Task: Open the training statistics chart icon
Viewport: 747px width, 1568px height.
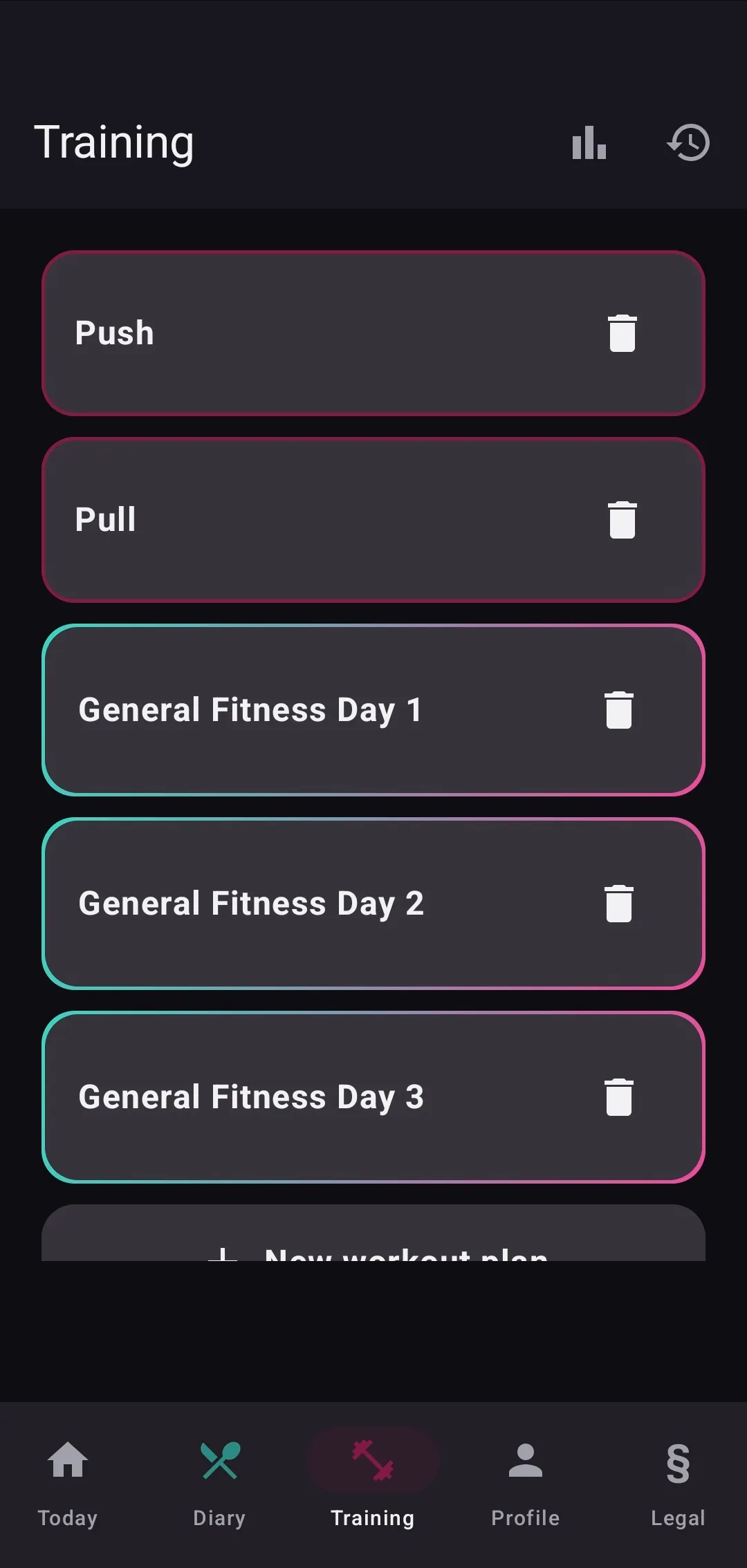Action: pos(589,142)
